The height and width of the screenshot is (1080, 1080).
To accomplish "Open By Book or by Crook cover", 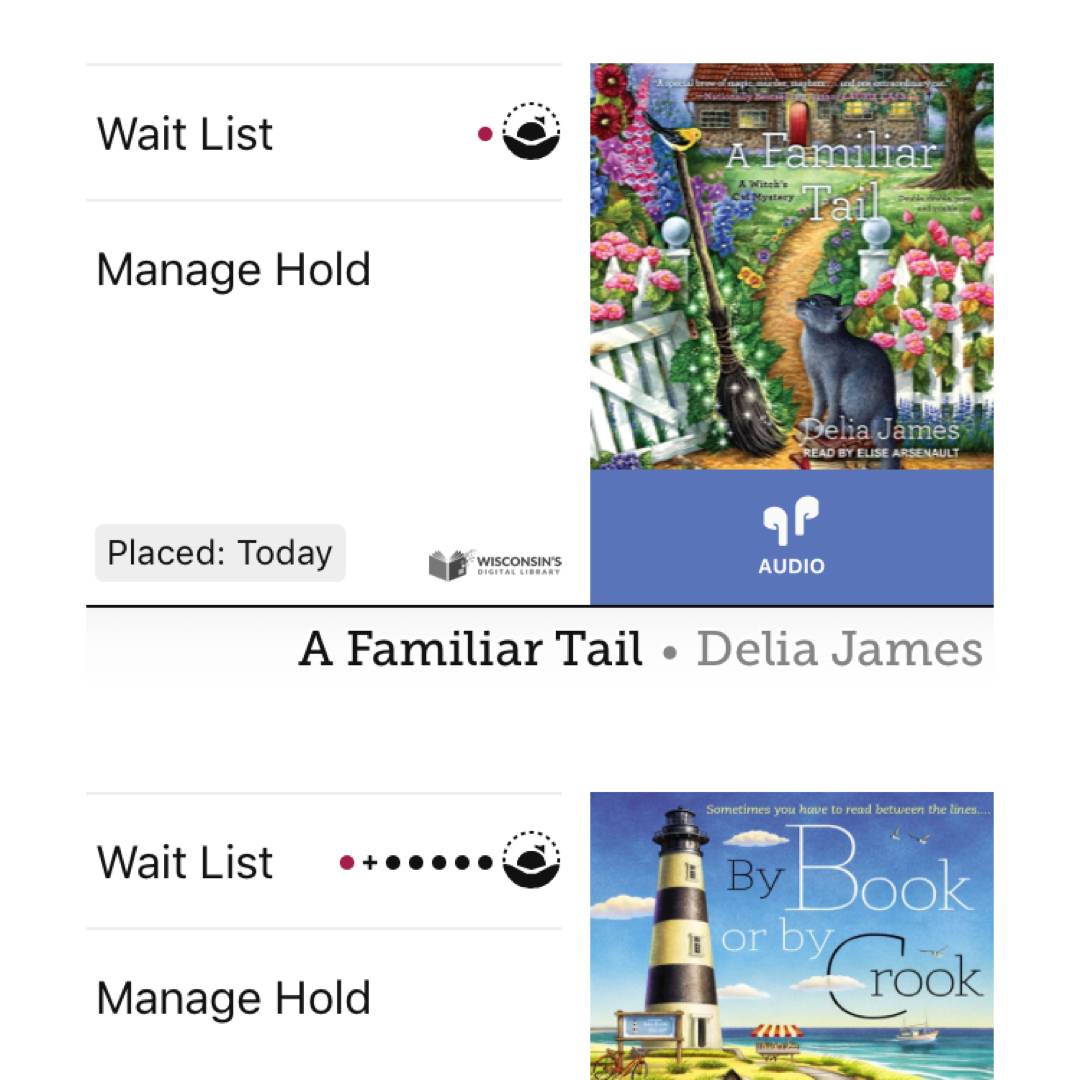I will coord(791,936).
